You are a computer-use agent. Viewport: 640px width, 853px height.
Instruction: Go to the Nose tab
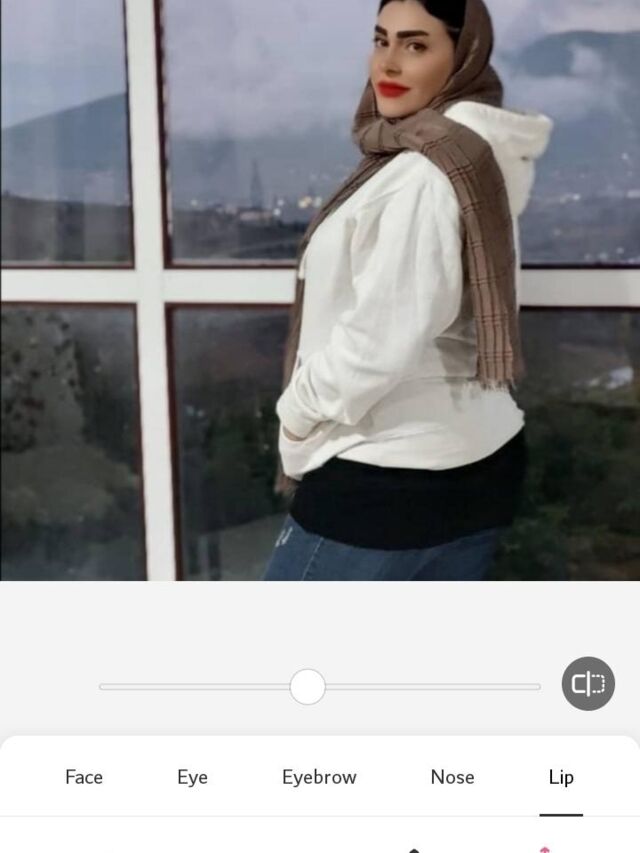click(x=452, y=777)
